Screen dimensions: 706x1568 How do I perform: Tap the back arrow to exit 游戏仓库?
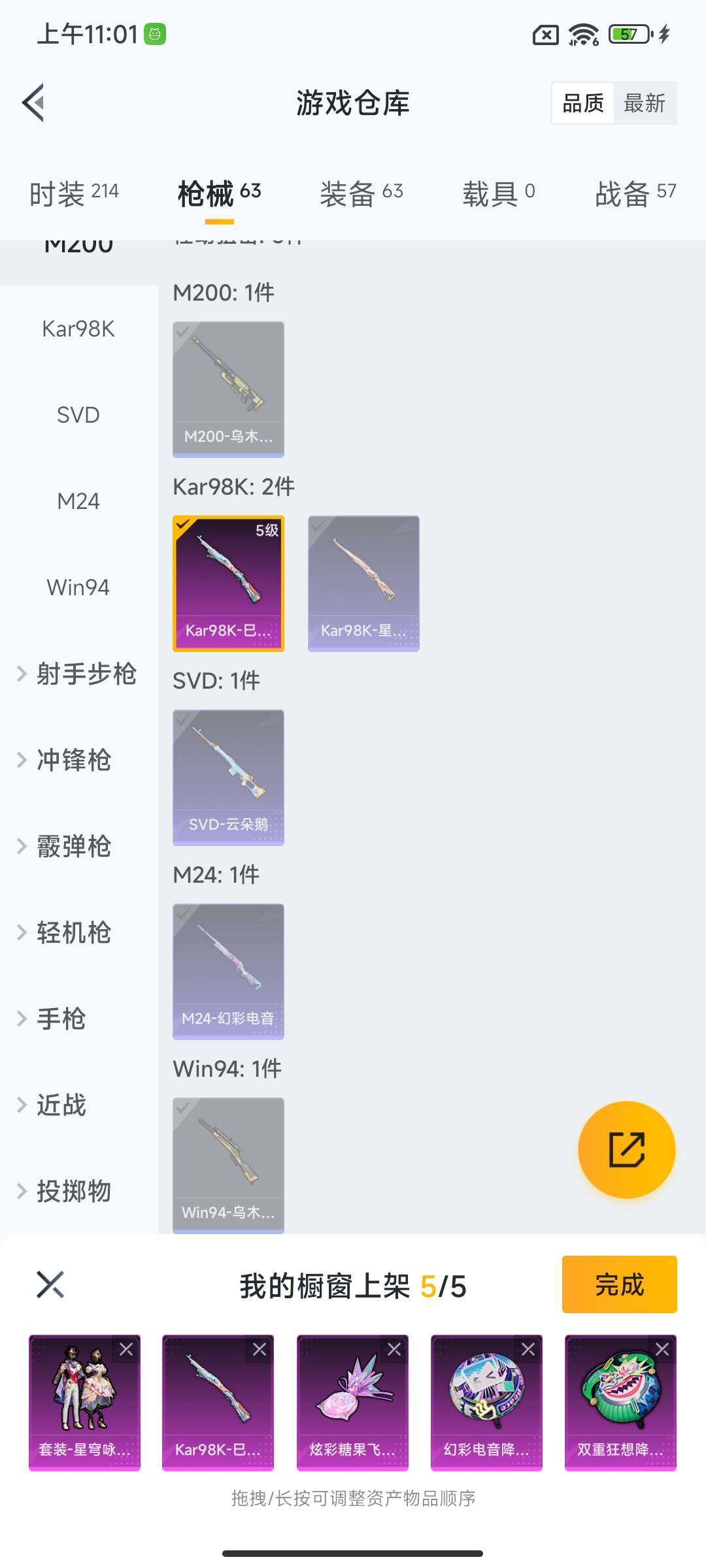[x=33, y=103]
